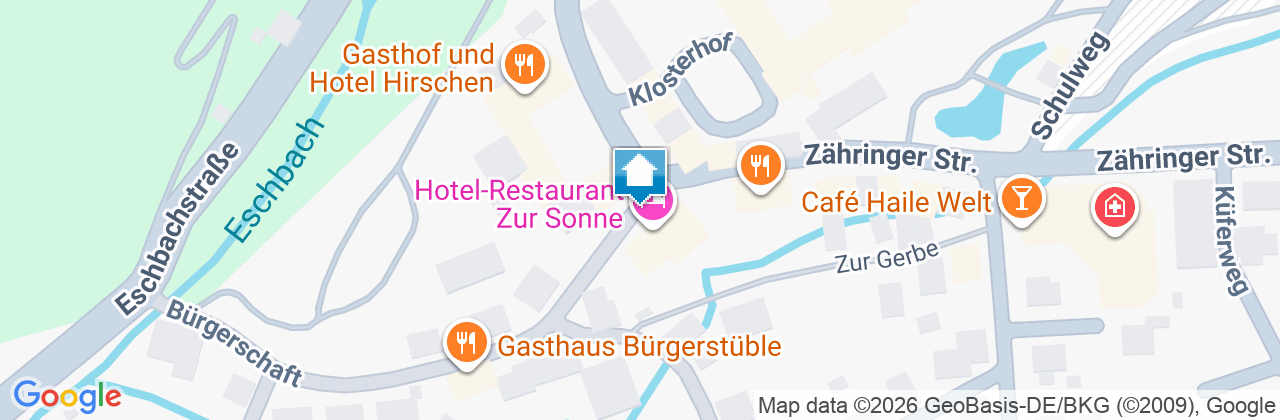Open the Gasthaus Bürgerstüble restaurant pin
The width and height of the screenshot is (1280, 420).
click(x=465, y=342)
